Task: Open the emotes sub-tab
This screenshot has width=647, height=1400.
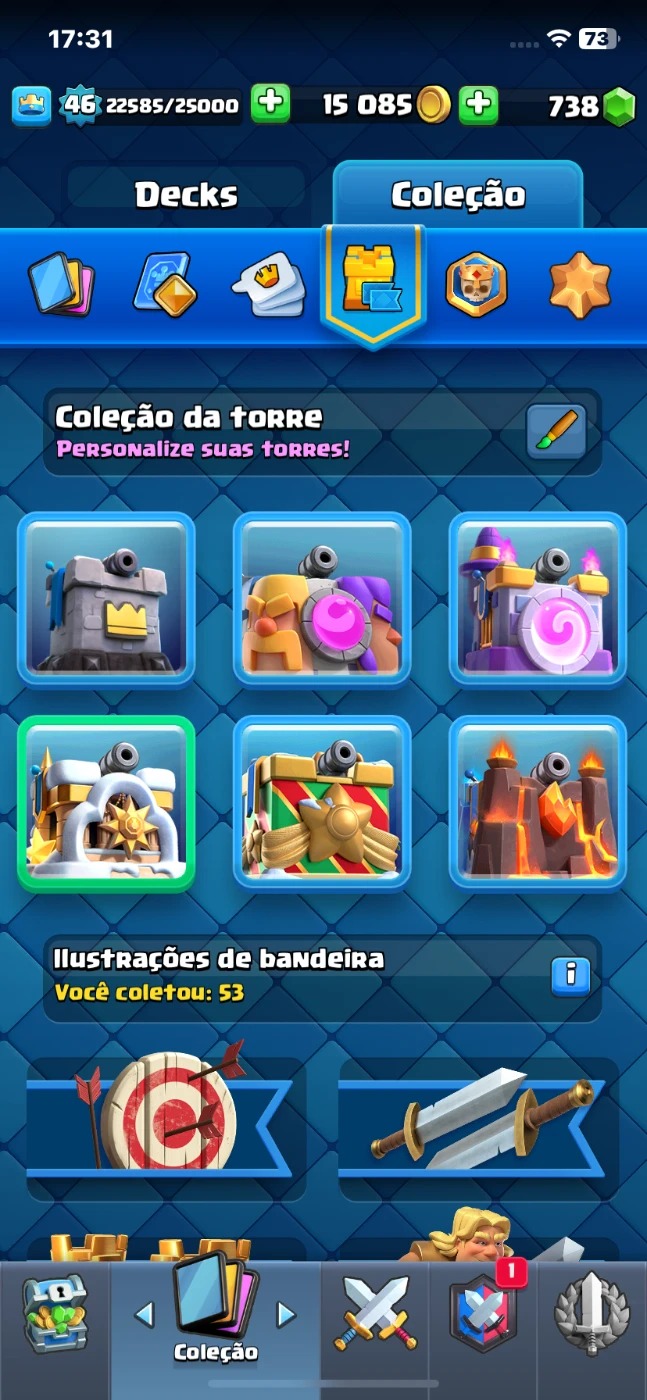Action: [x=268, y=285]
